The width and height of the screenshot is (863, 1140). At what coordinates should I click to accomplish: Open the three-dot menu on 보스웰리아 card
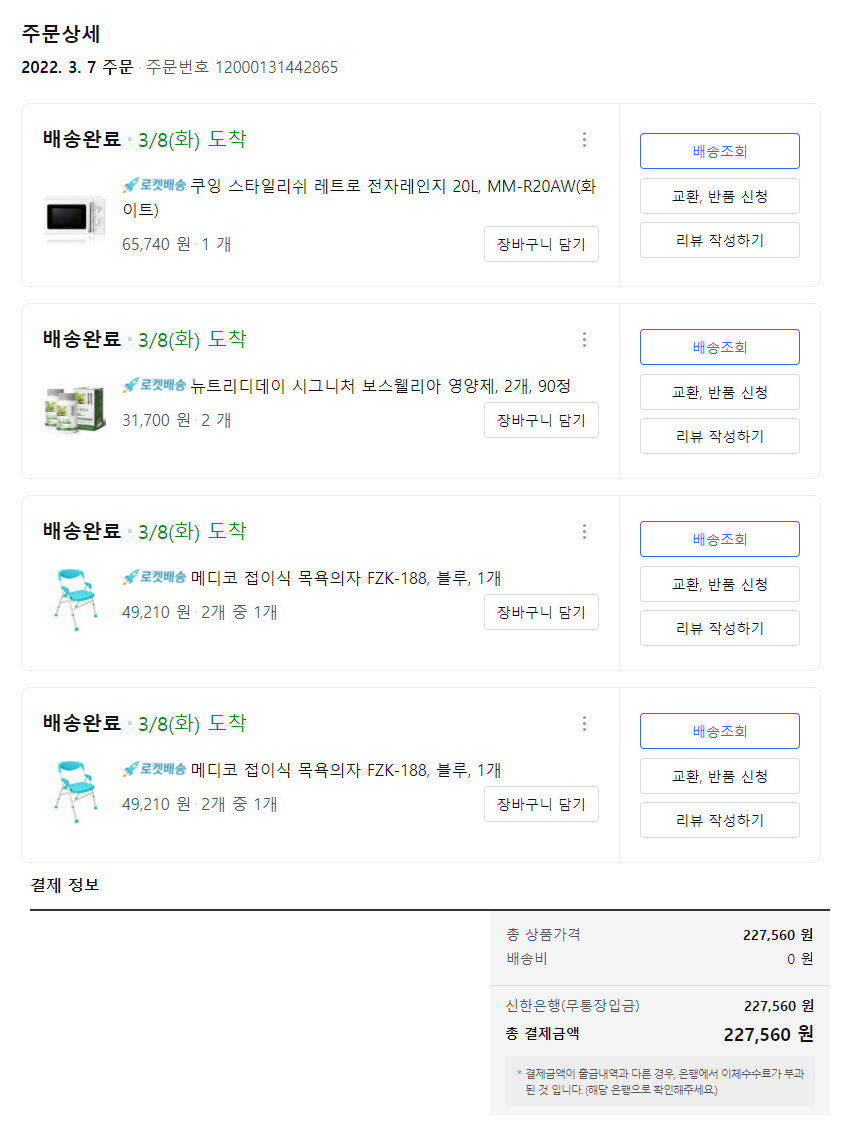(x=584, y=340)
